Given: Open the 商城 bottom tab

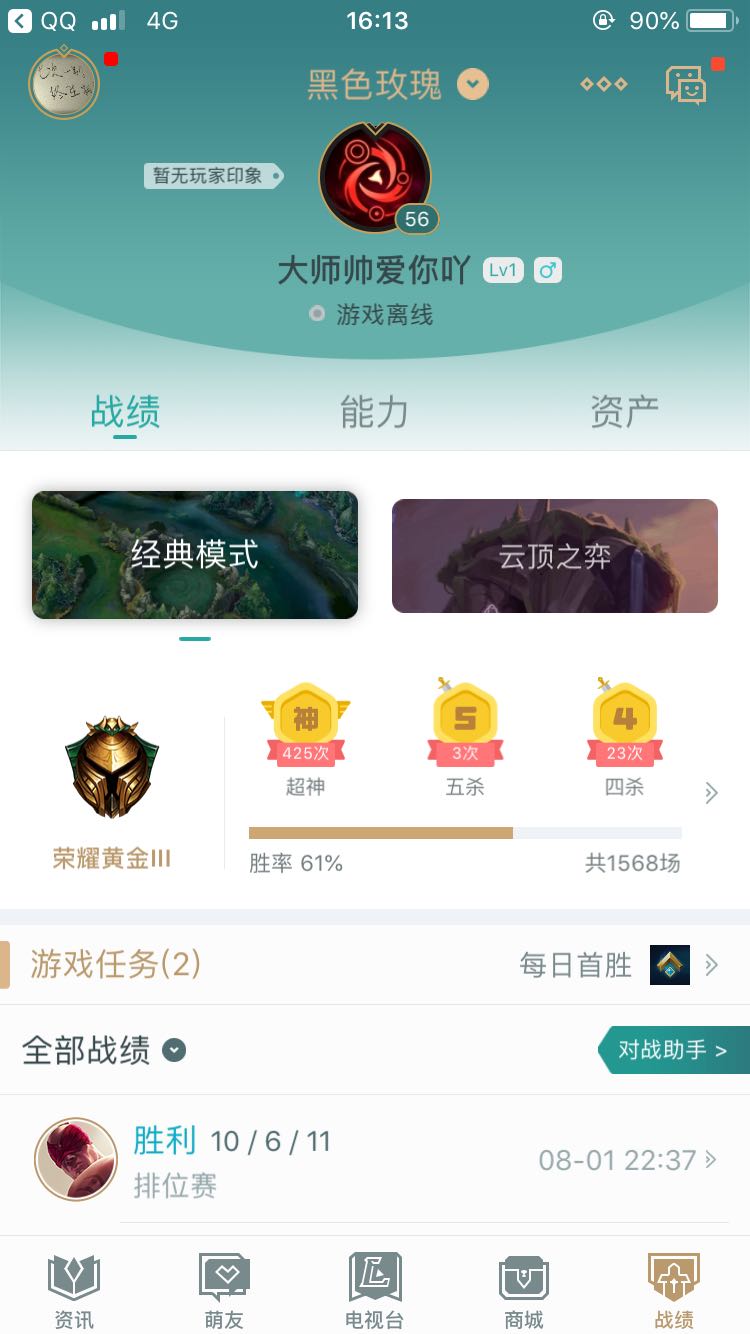Looking at the screenshot, I should coord(524,1290).
